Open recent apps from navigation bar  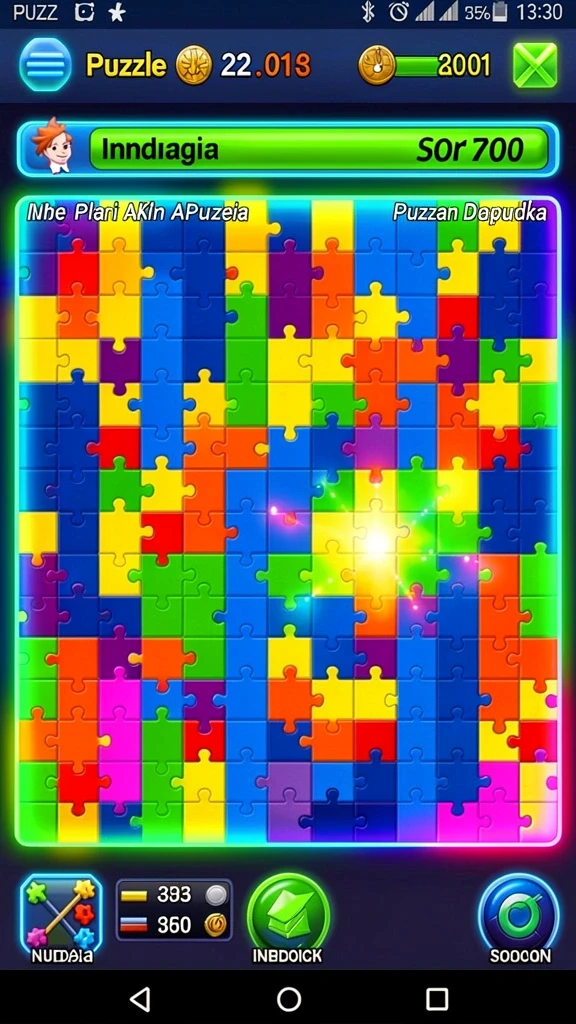(x=437, y=999)
